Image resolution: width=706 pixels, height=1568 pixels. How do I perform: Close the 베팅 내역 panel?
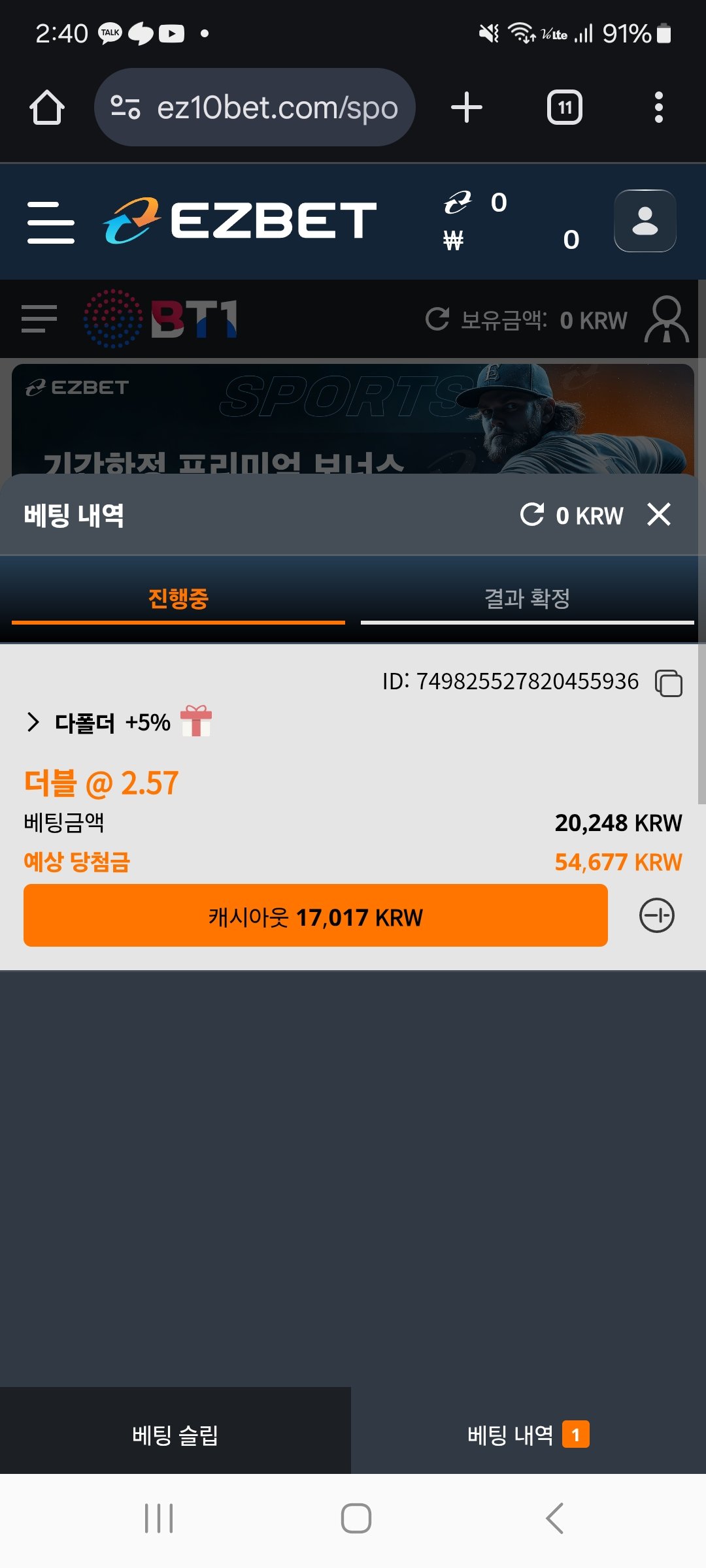[x=659, y=515]
